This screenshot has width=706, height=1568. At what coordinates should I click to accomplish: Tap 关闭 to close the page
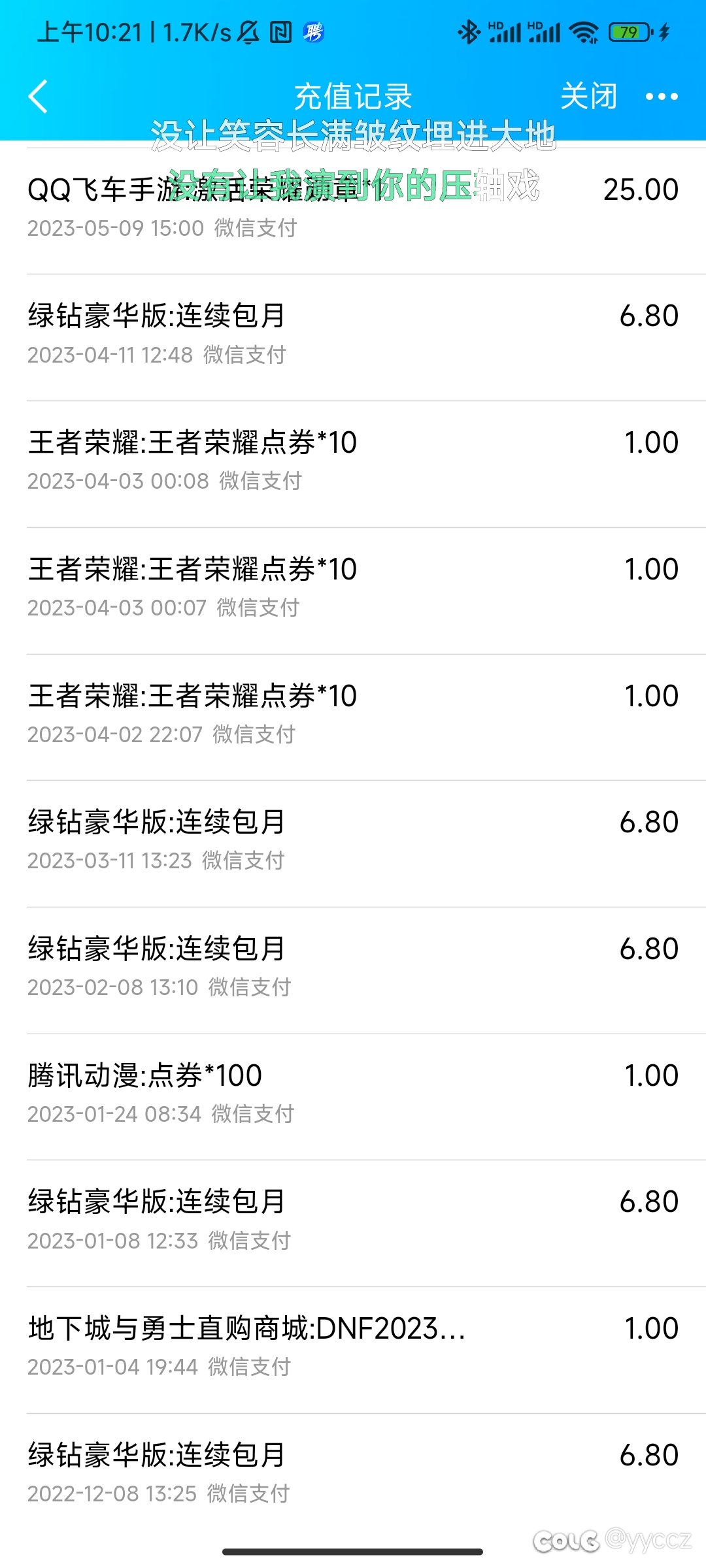coord(588,97)
